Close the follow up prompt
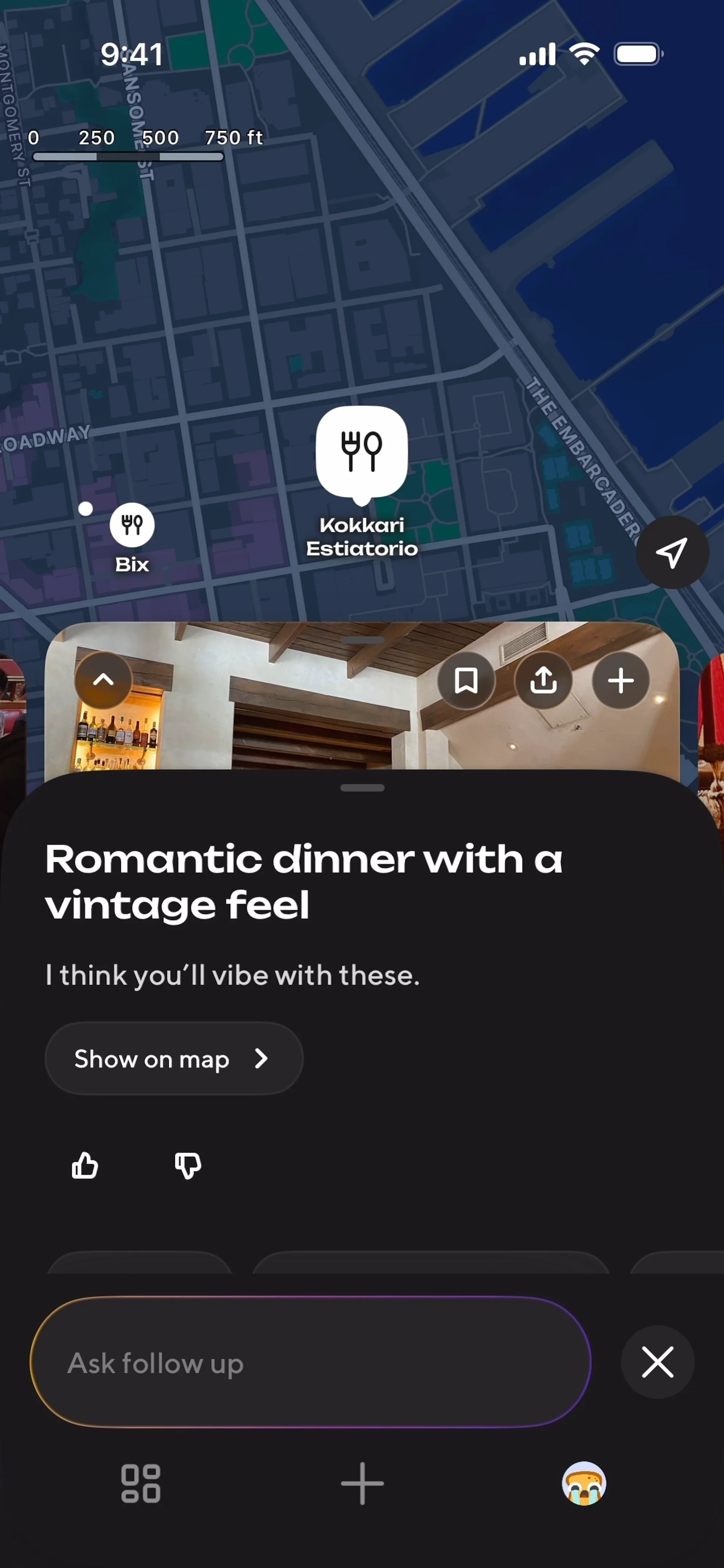Image resolution: width=724 pixels, height=1568 pixels. coord(657,1362)
